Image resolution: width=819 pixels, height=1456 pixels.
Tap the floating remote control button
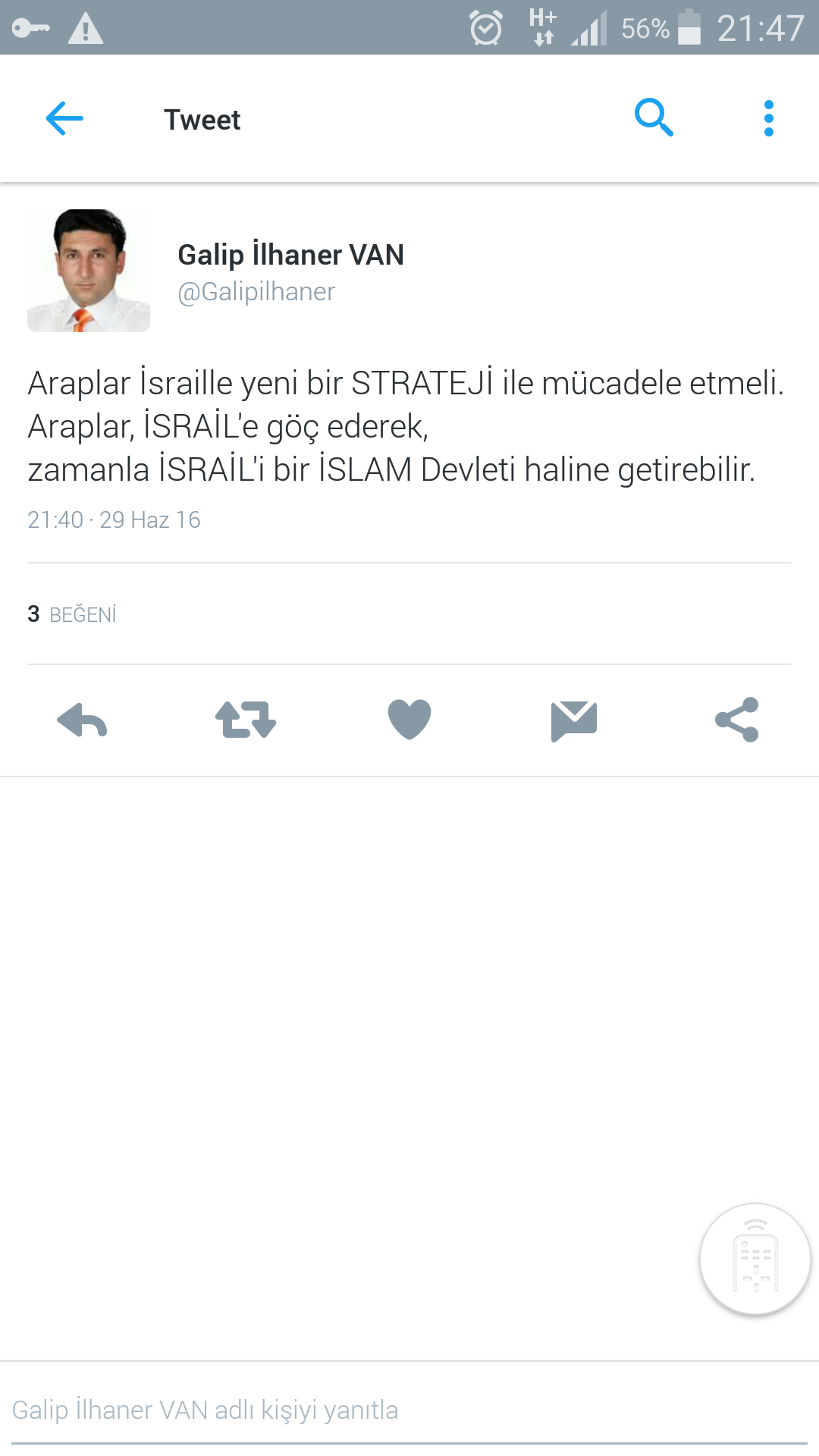tap(755, 1260)
